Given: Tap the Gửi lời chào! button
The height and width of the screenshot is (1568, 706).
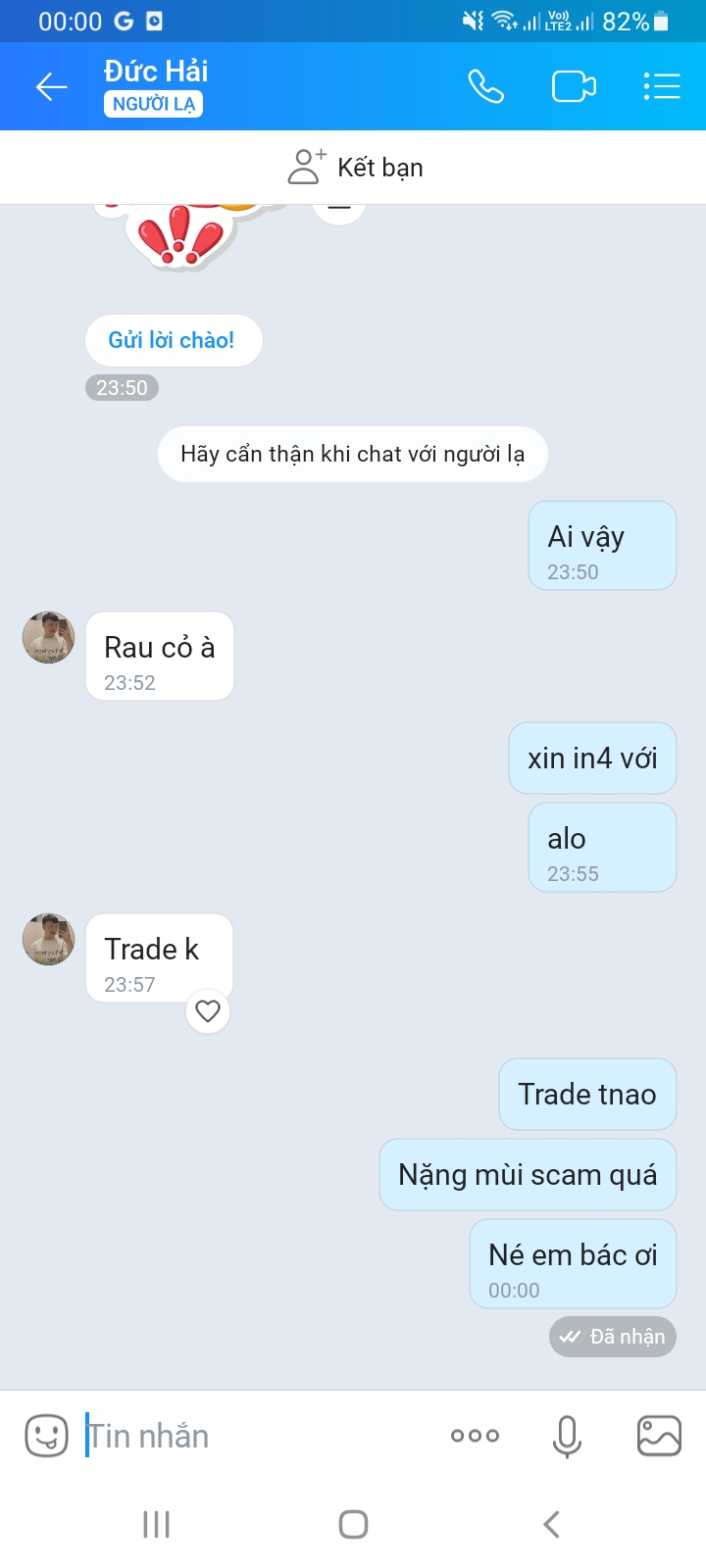Looking at the screenshot, I should [x=173, y=340].
